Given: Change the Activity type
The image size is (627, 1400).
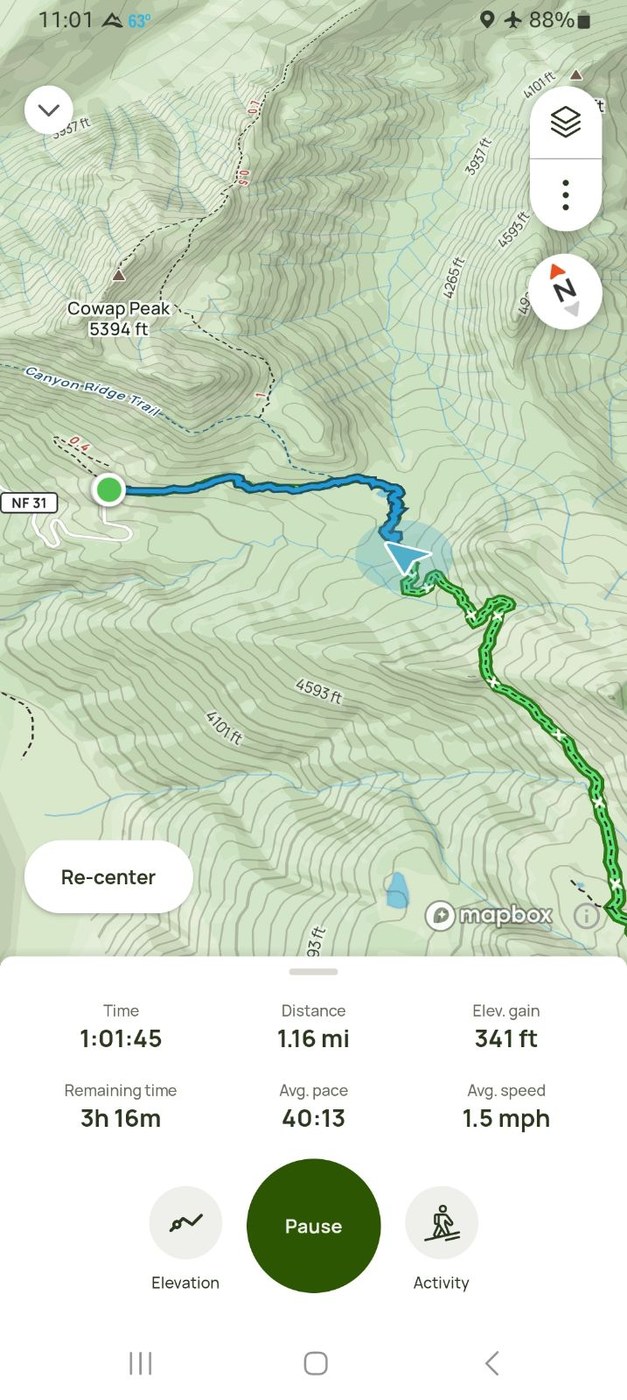Looking at the screenshot, I should 441,1223.
